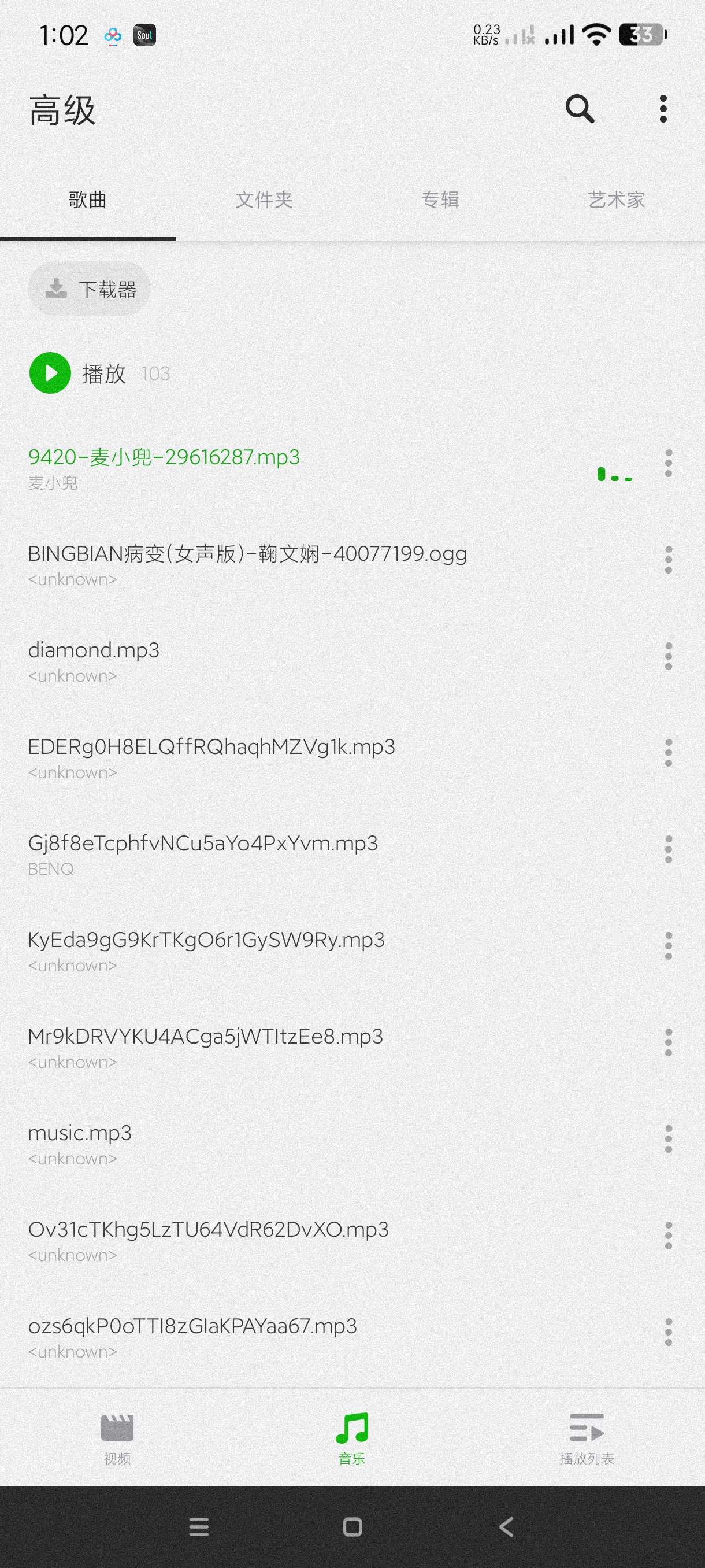Open more options for KyEda9gG9KrTKgO6r1GySW9Ry.mp3
Image resolution: width=705 pixels, height=1568 pixels.
click(669, 946)
